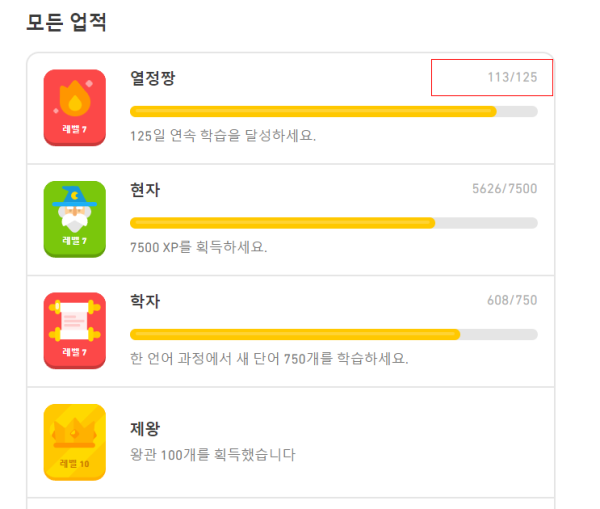
Task: View the 제왕 achievement details
Action: click(x=290, y=442)
